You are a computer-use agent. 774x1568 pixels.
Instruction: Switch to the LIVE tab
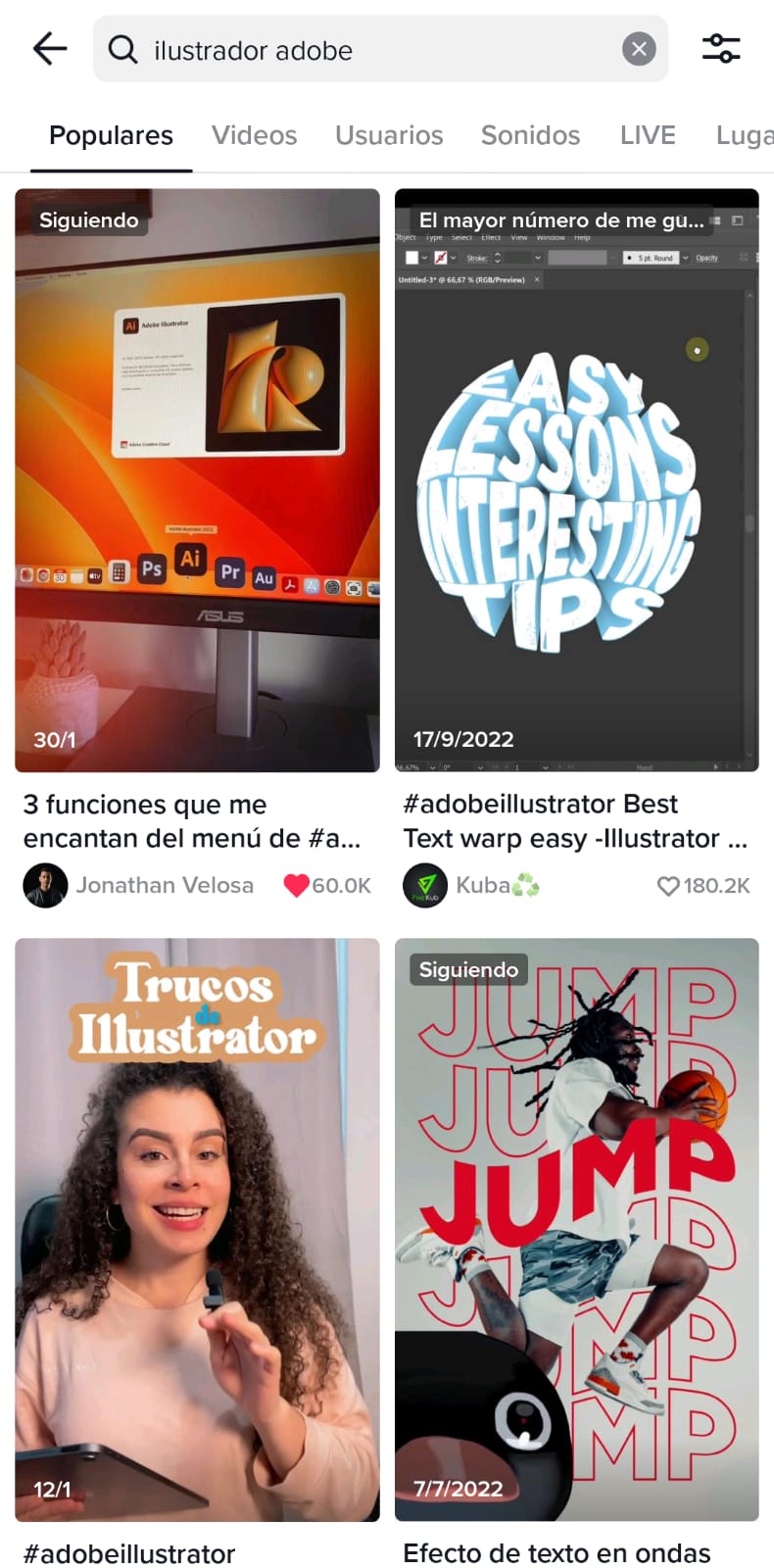pos(648,135)
